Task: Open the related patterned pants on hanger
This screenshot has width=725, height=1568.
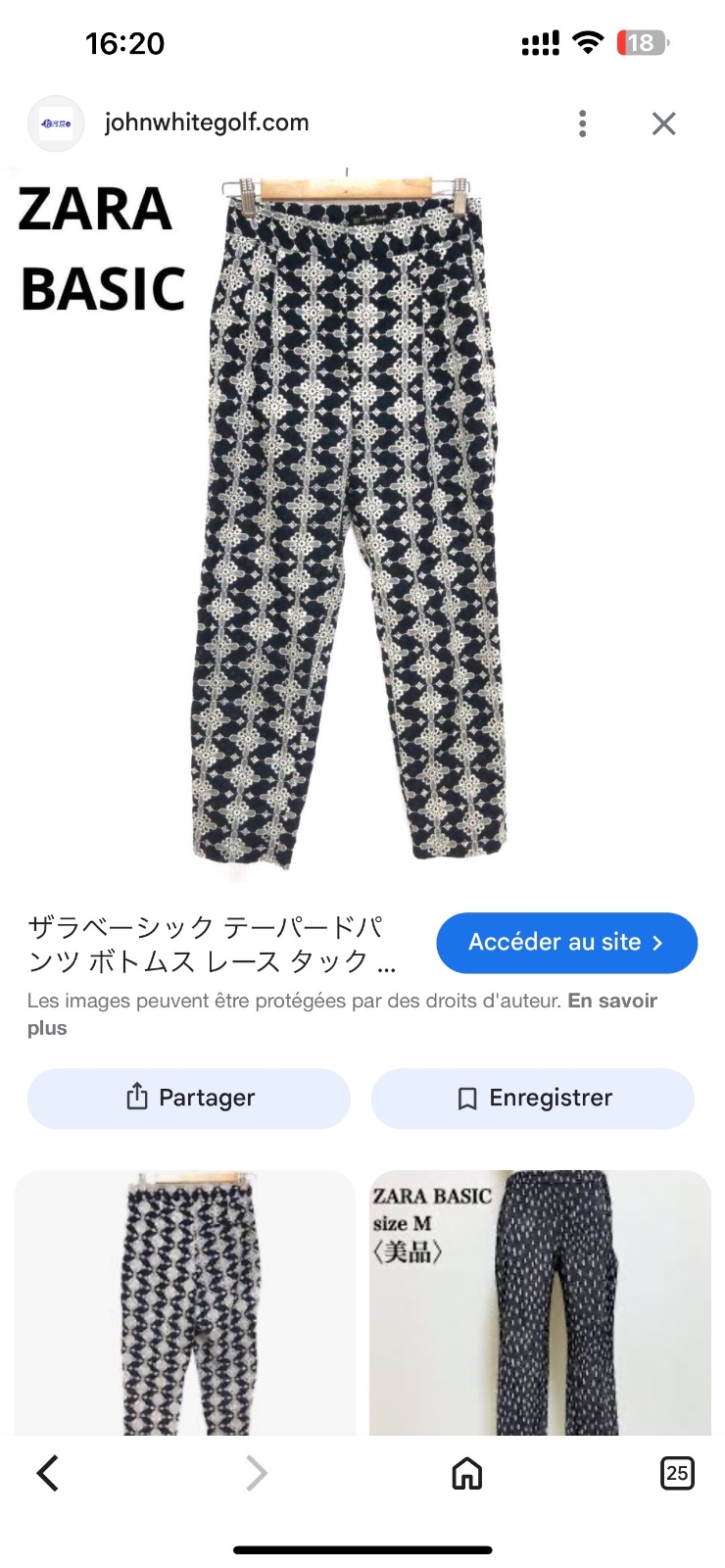Action: [x=184, y=1302]
